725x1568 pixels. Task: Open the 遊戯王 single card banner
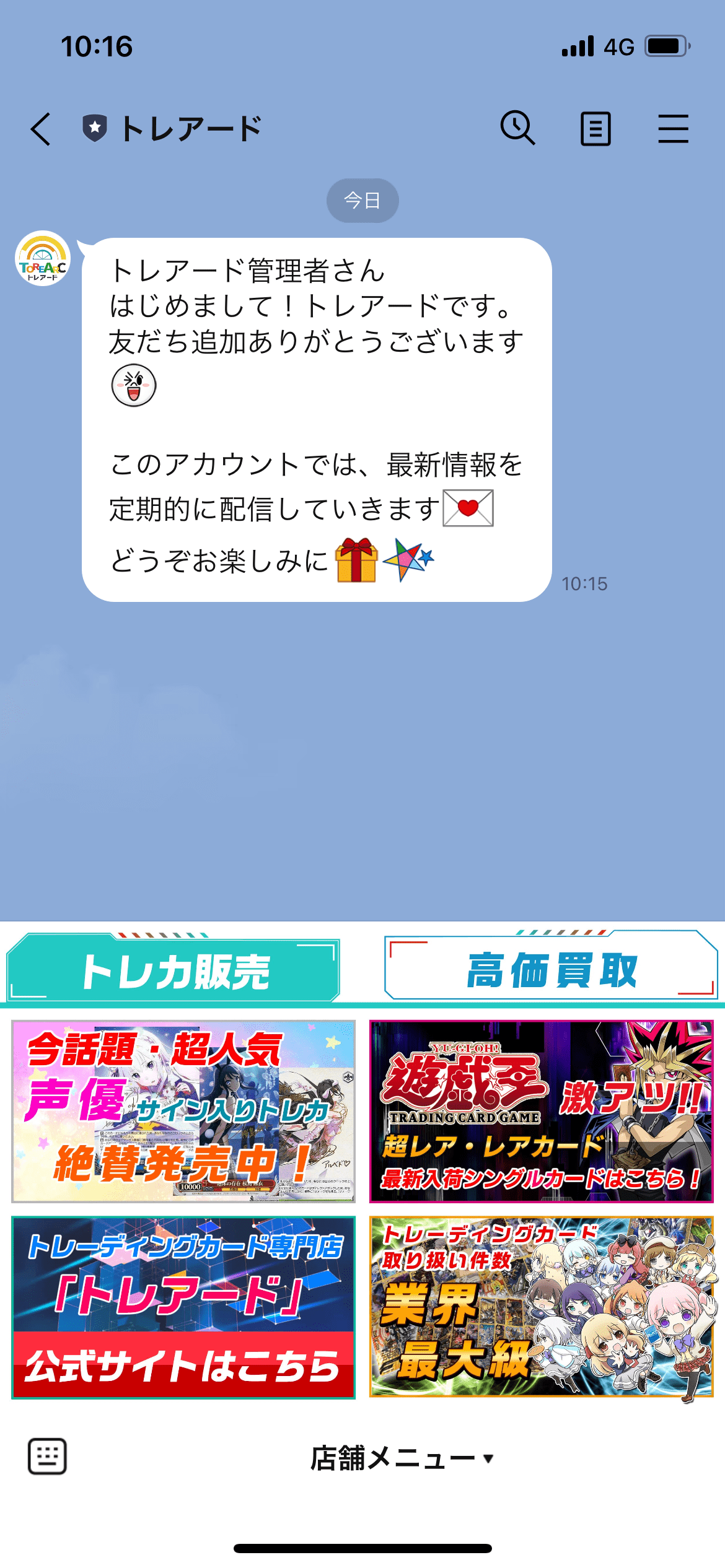click(541, 1111)
